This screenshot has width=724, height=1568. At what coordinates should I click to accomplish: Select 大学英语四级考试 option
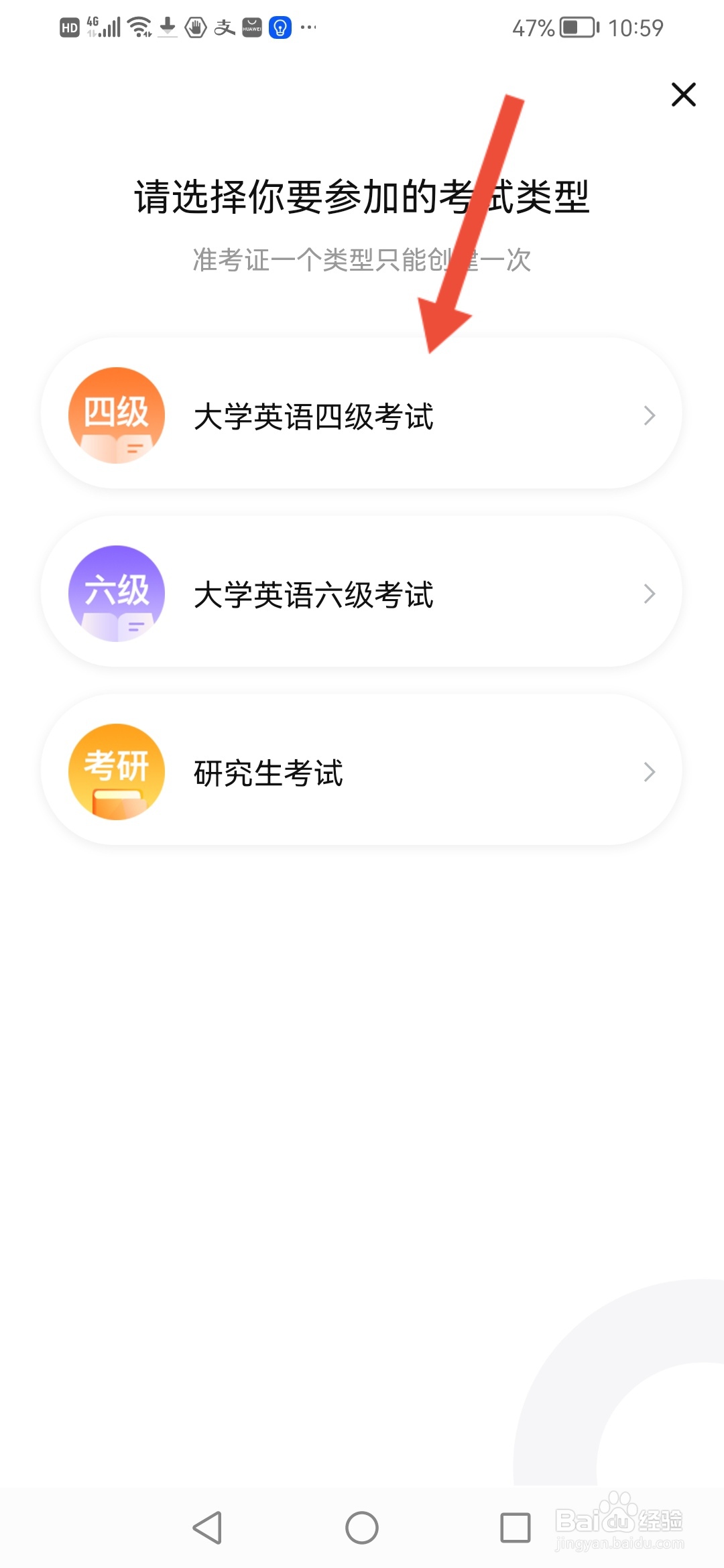tap(362, 415)
